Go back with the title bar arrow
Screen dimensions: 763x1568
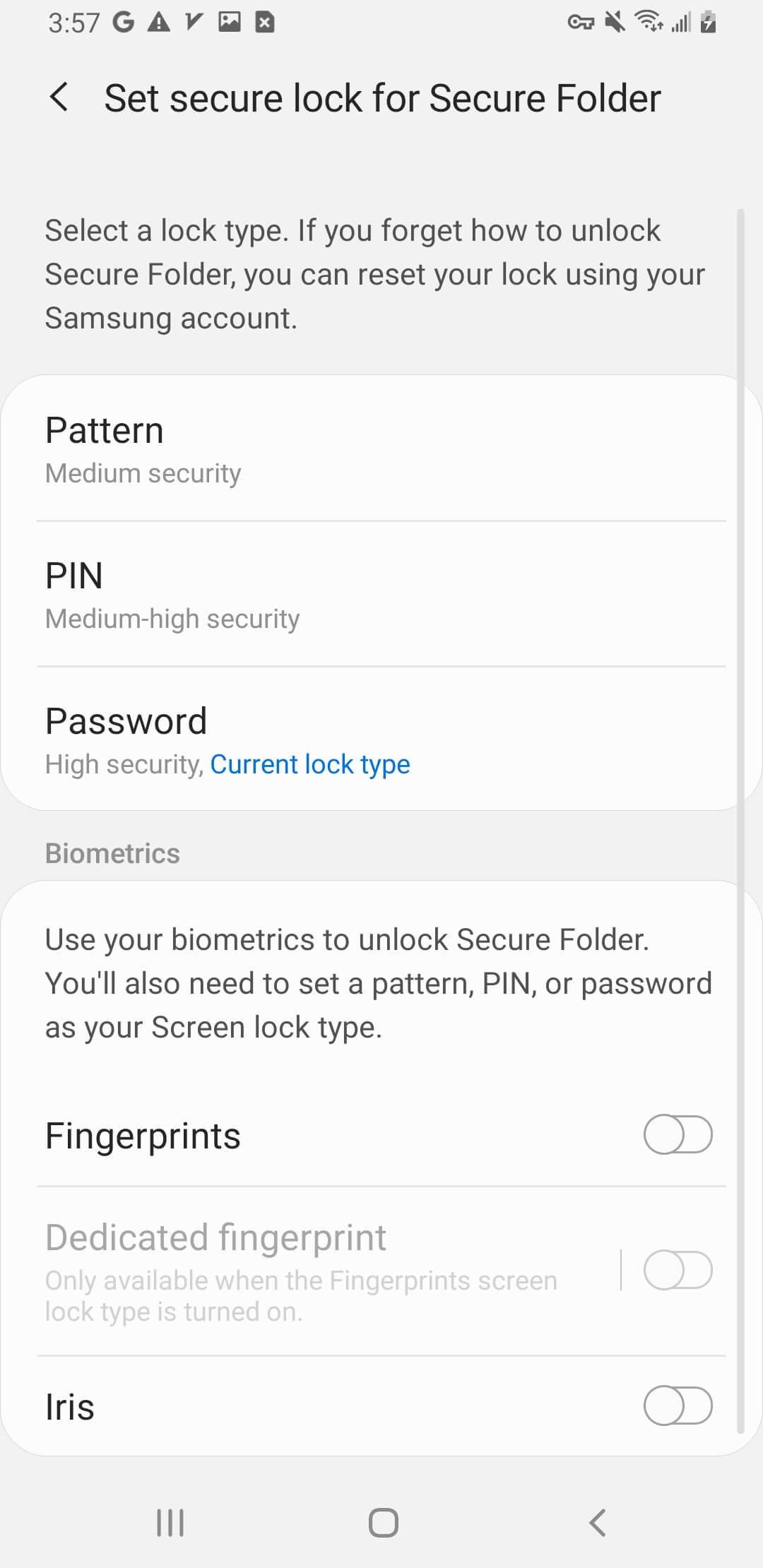click(x=59, y=98)
